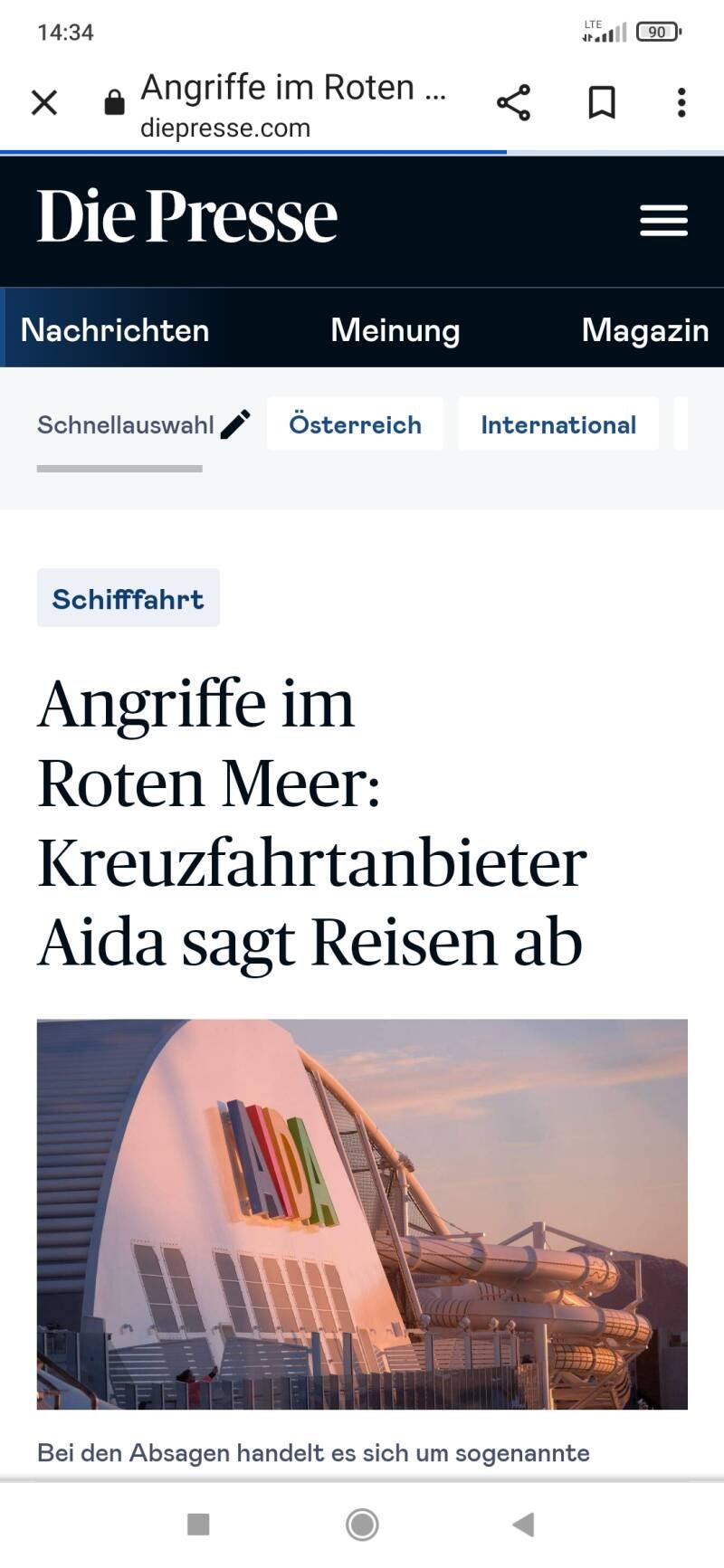Bookmark this page in the browser

click(x=602, y=103)
